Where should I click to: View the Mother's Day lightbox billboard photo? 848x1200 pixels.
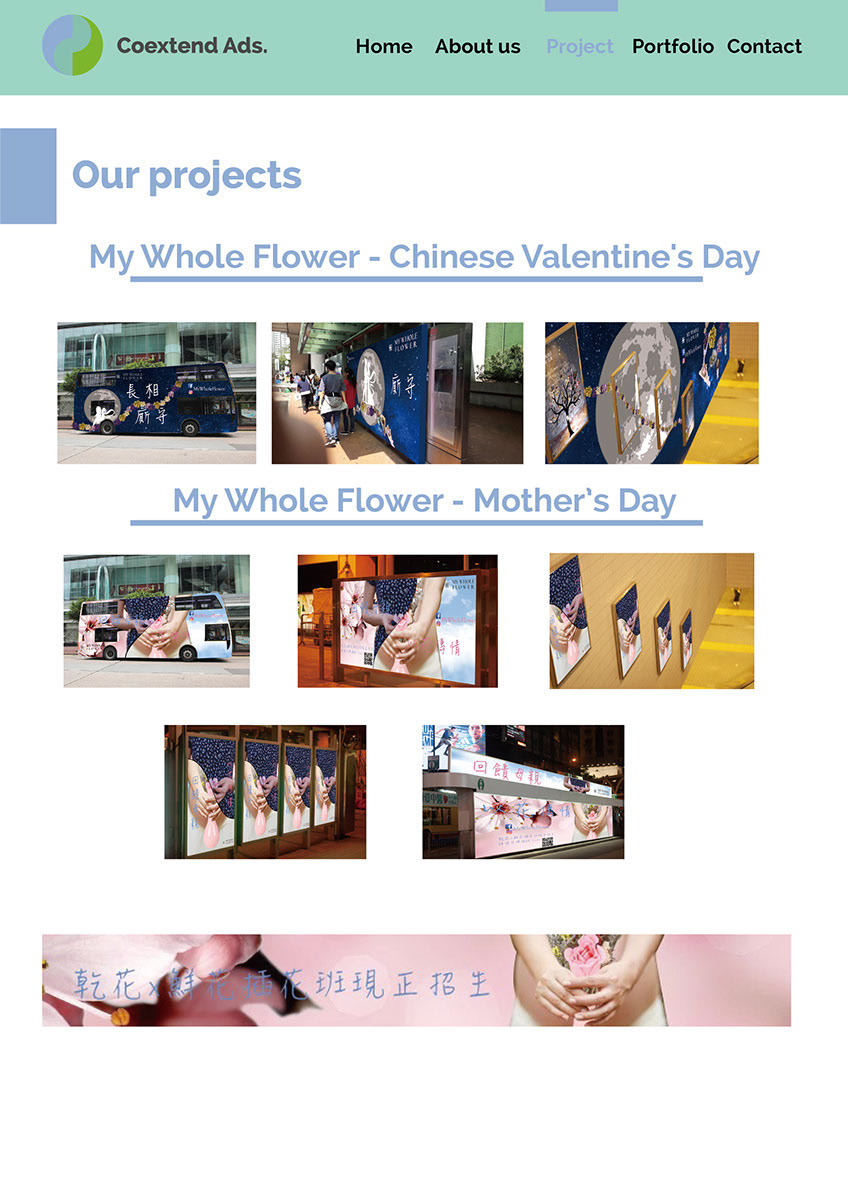[397, 620]
